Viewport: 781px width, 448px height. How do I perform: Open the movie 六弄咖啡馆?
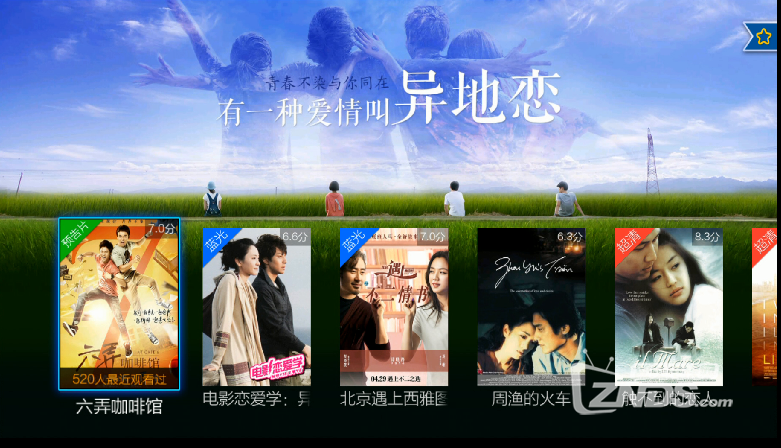pyautogui.click(x=119, y=304)
